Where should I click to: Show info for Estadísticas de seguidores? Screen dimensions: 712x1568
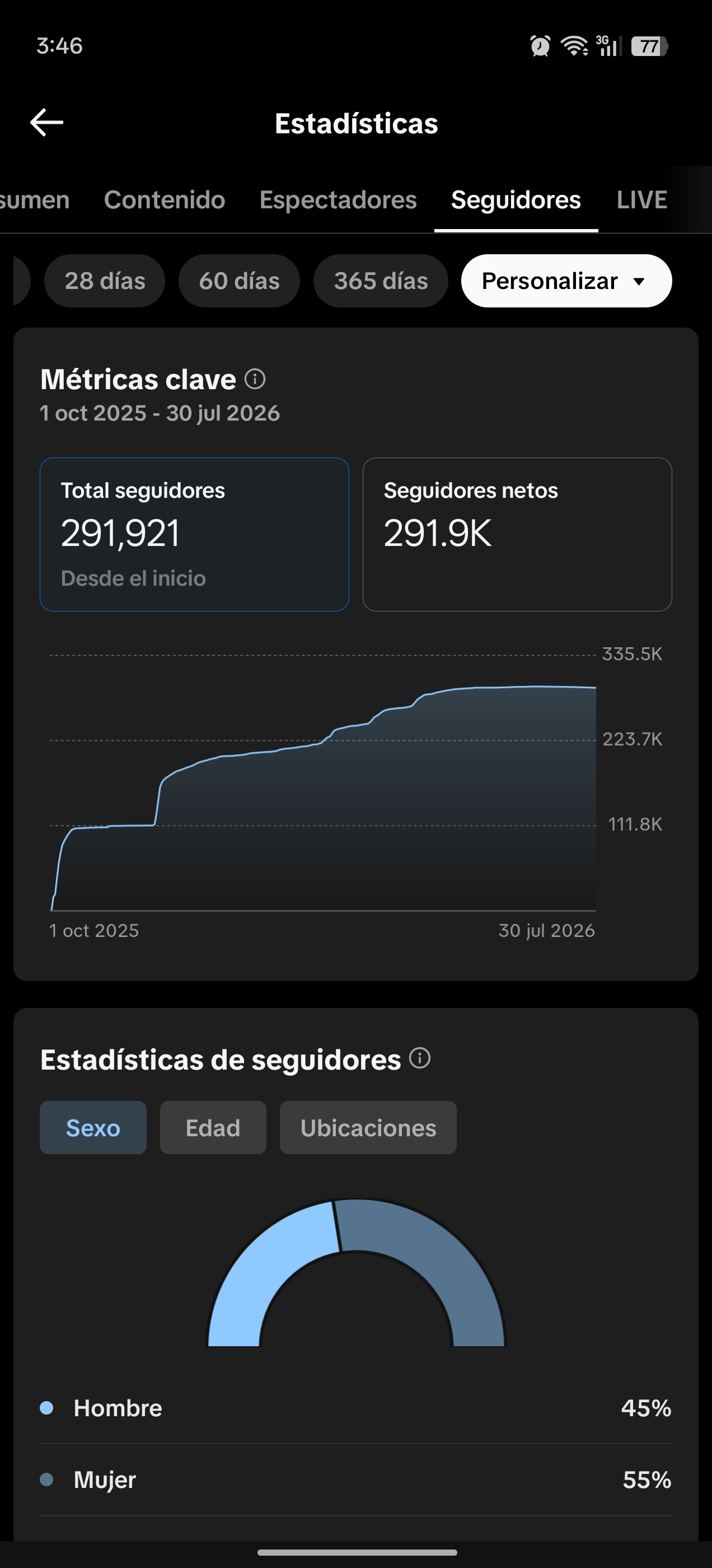pos(420,1058)
